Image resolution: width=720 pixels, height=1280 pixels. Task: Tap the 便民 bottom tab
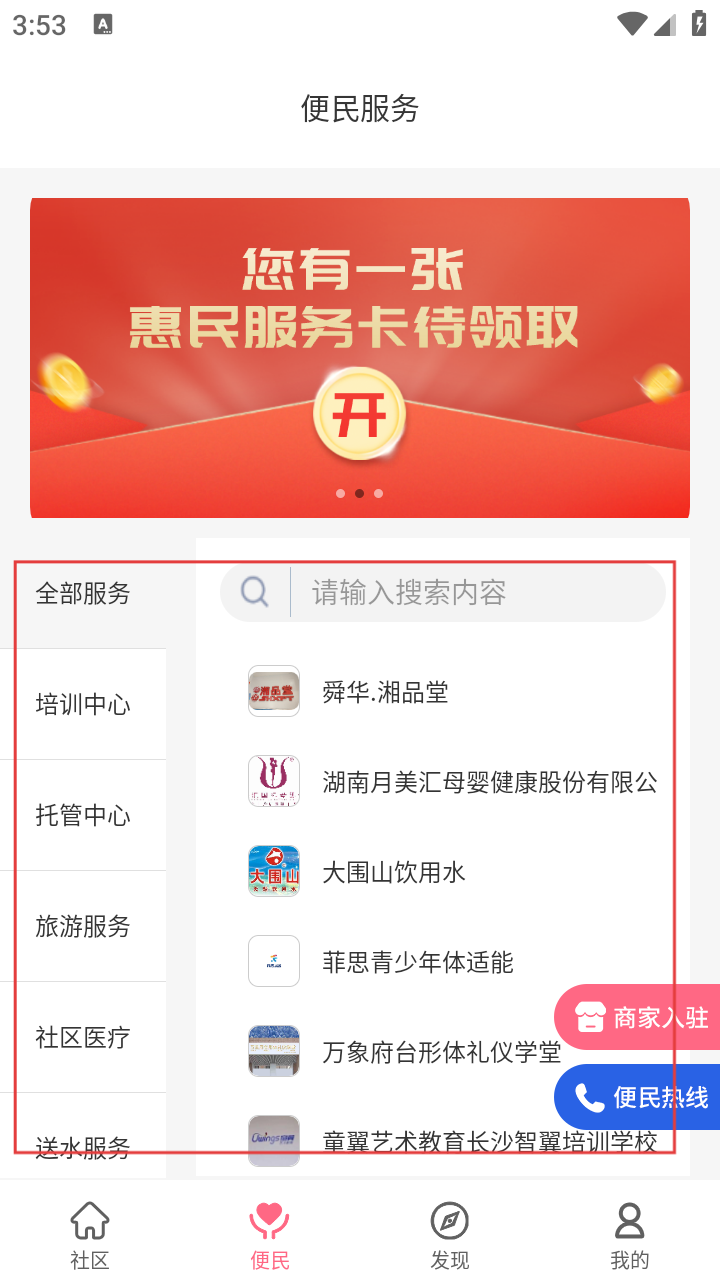coord(270,1235)
